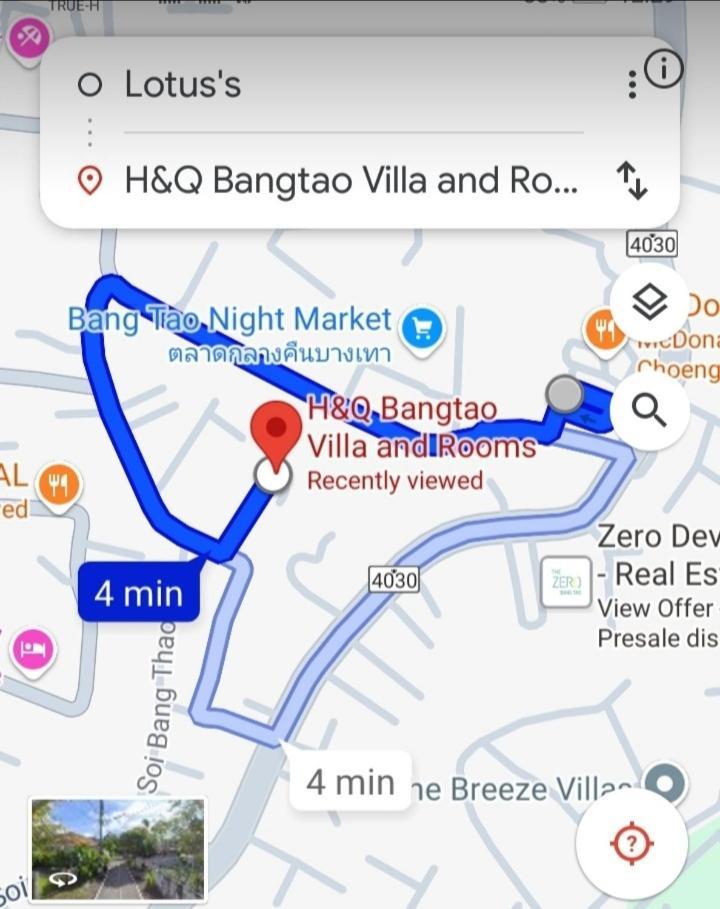Open the McDonald's restaurant pin

tap(604, 330)
